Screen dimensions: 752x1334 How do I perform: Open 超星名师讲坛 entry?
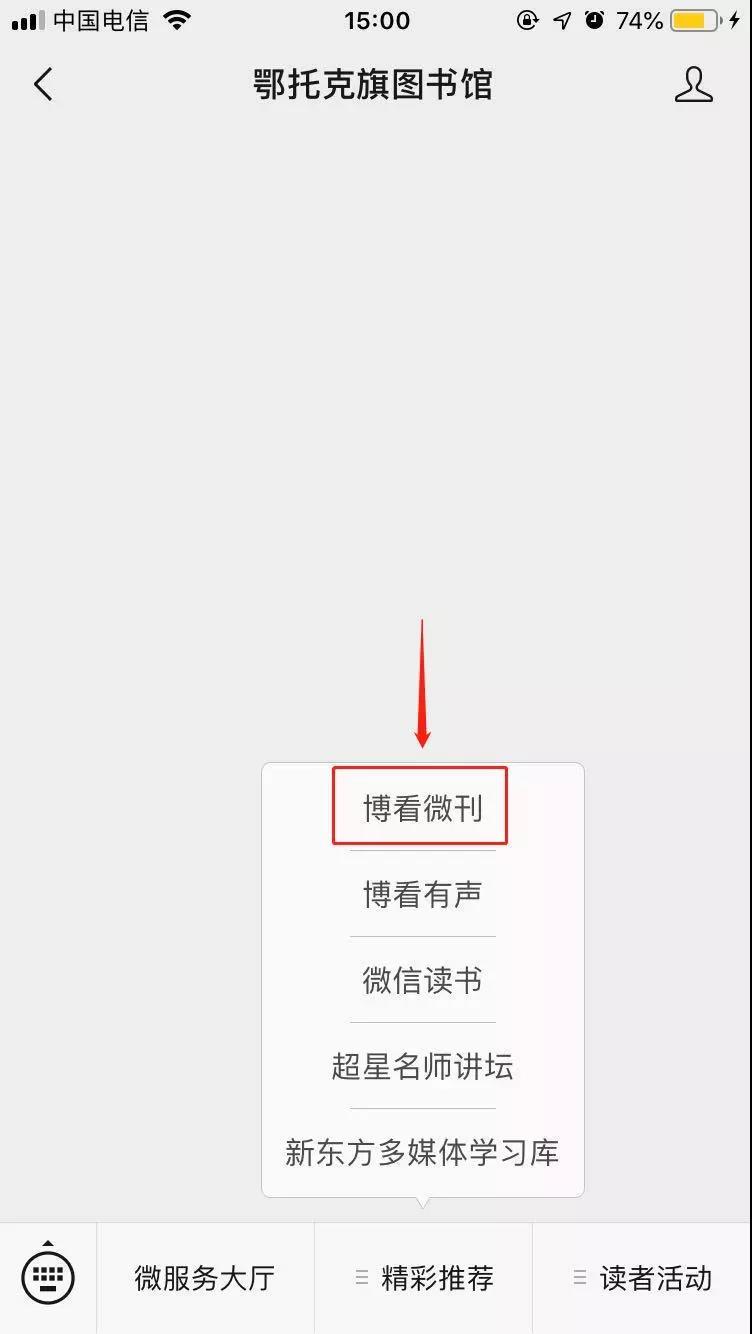pyautogui.click(x=422, y=1066)
